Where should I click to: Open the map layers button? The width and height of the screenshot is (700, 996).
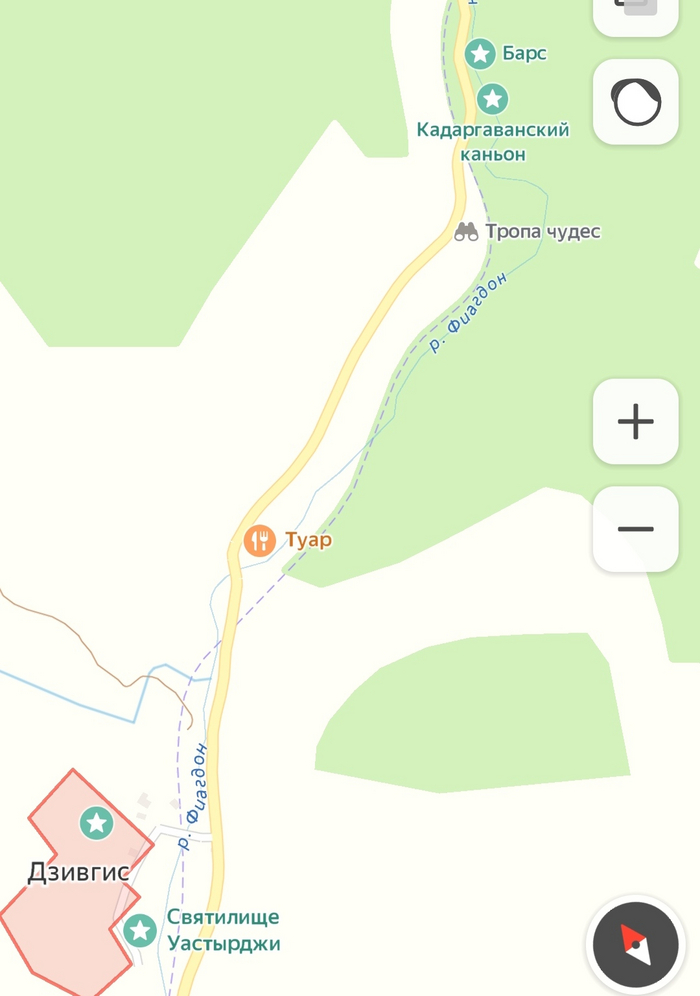tap(636, 12)
